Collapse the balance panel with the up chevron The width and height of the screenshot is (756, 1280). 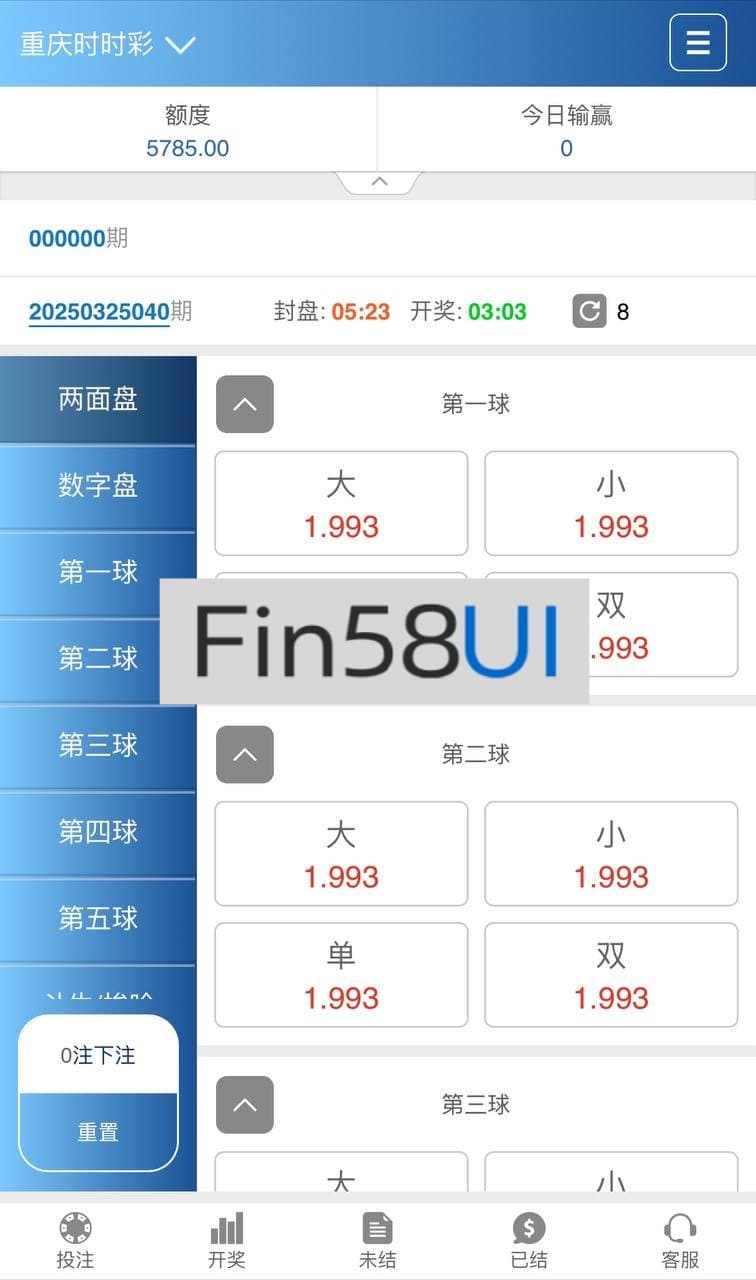[x=379, y=182]
